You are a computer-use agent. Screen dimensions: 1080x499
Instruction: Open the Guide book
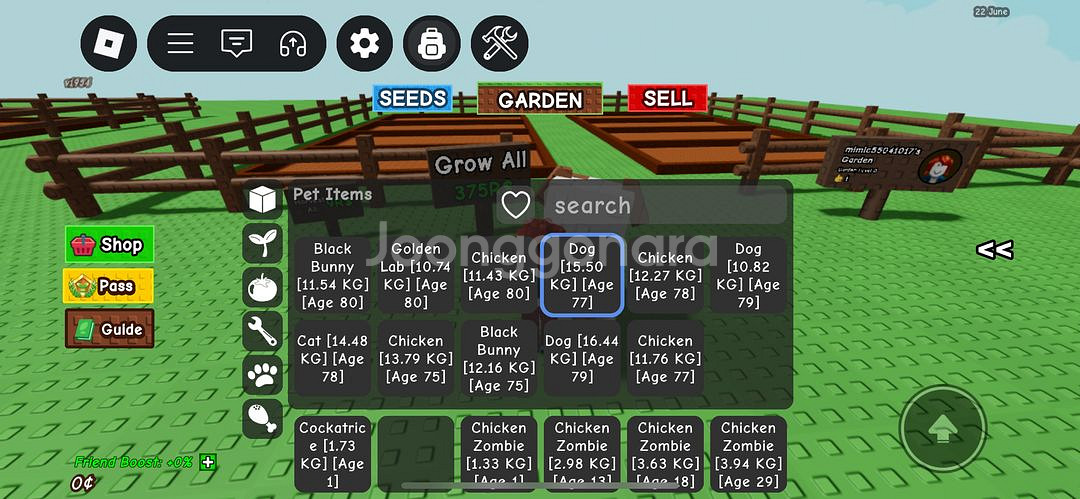tap(110, 328)
